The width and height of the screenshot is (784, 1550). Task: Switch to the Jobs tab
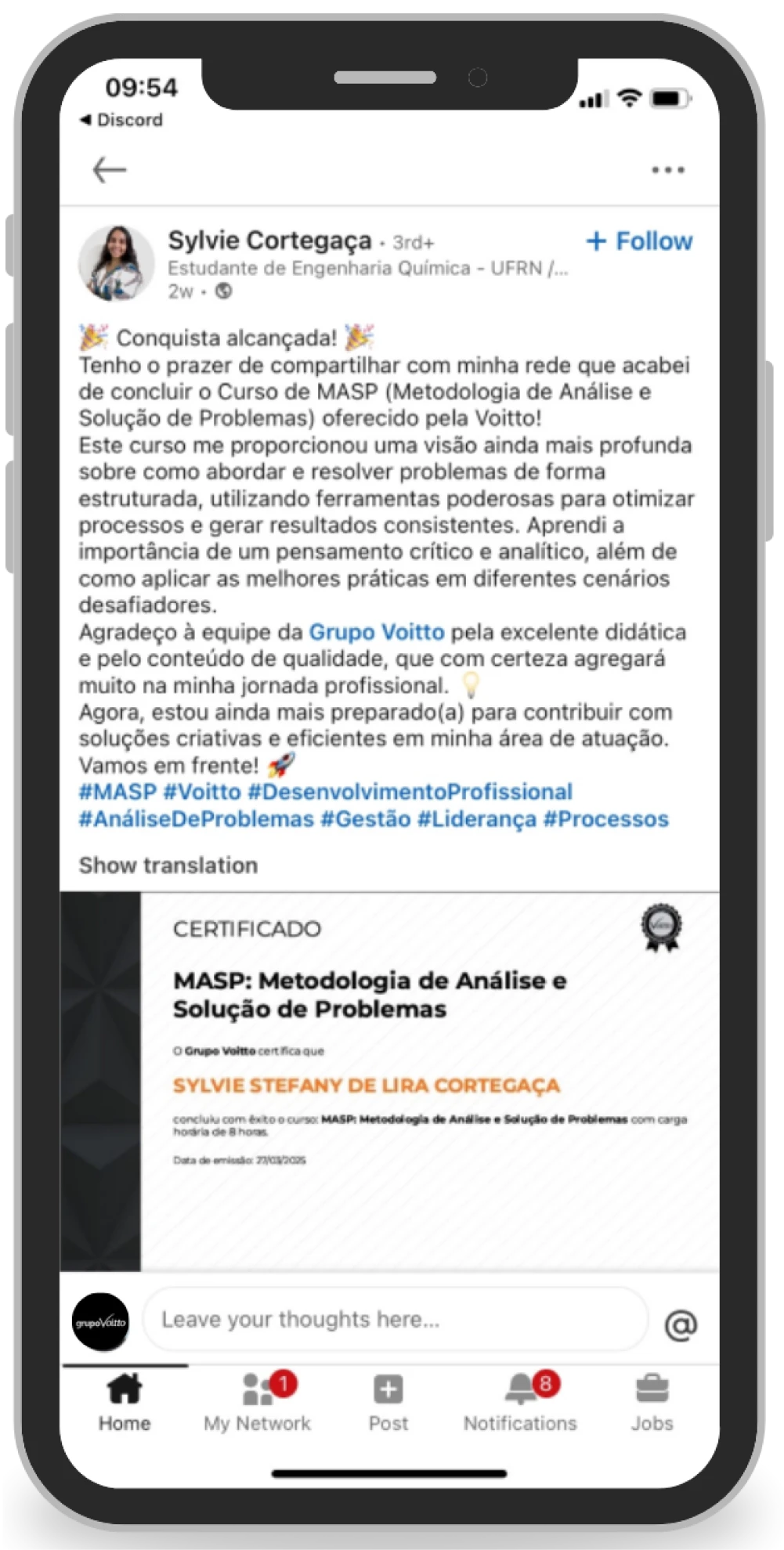click(x=652, y=1404)
